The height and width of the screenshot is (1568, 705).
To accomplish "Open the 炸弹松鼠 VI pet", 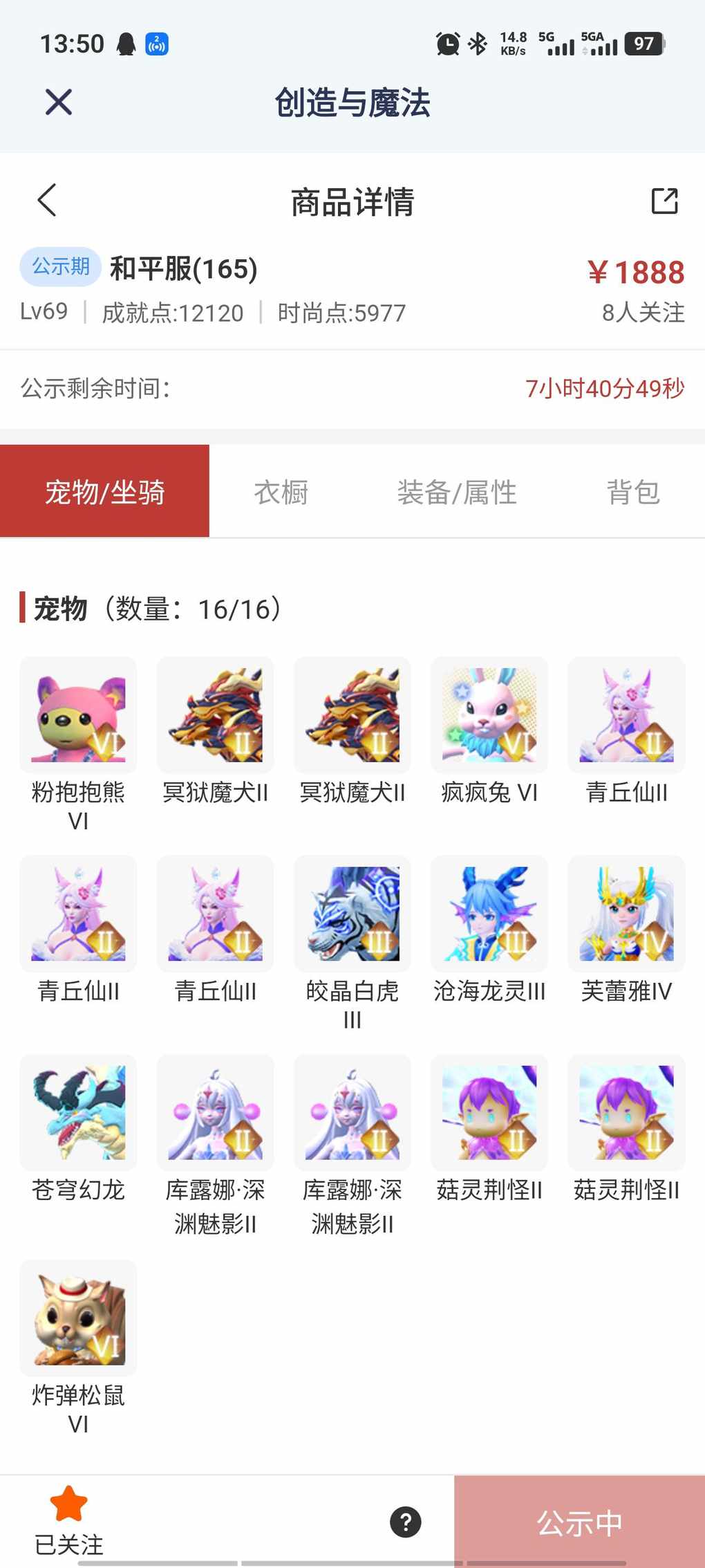I will [x=78, y=1318].
